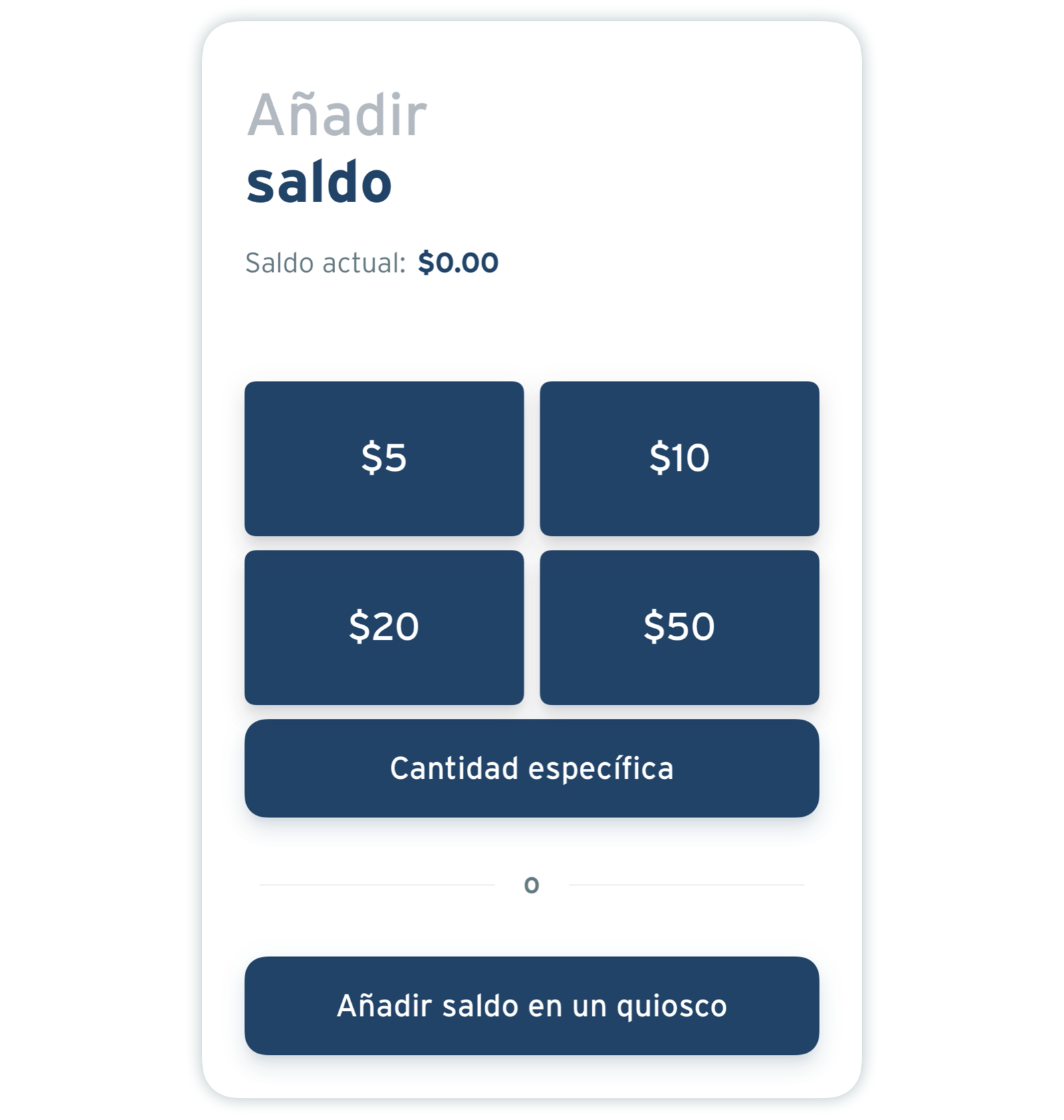
Task: Choose the $10 amount
Action: click(x=679, y=458)
